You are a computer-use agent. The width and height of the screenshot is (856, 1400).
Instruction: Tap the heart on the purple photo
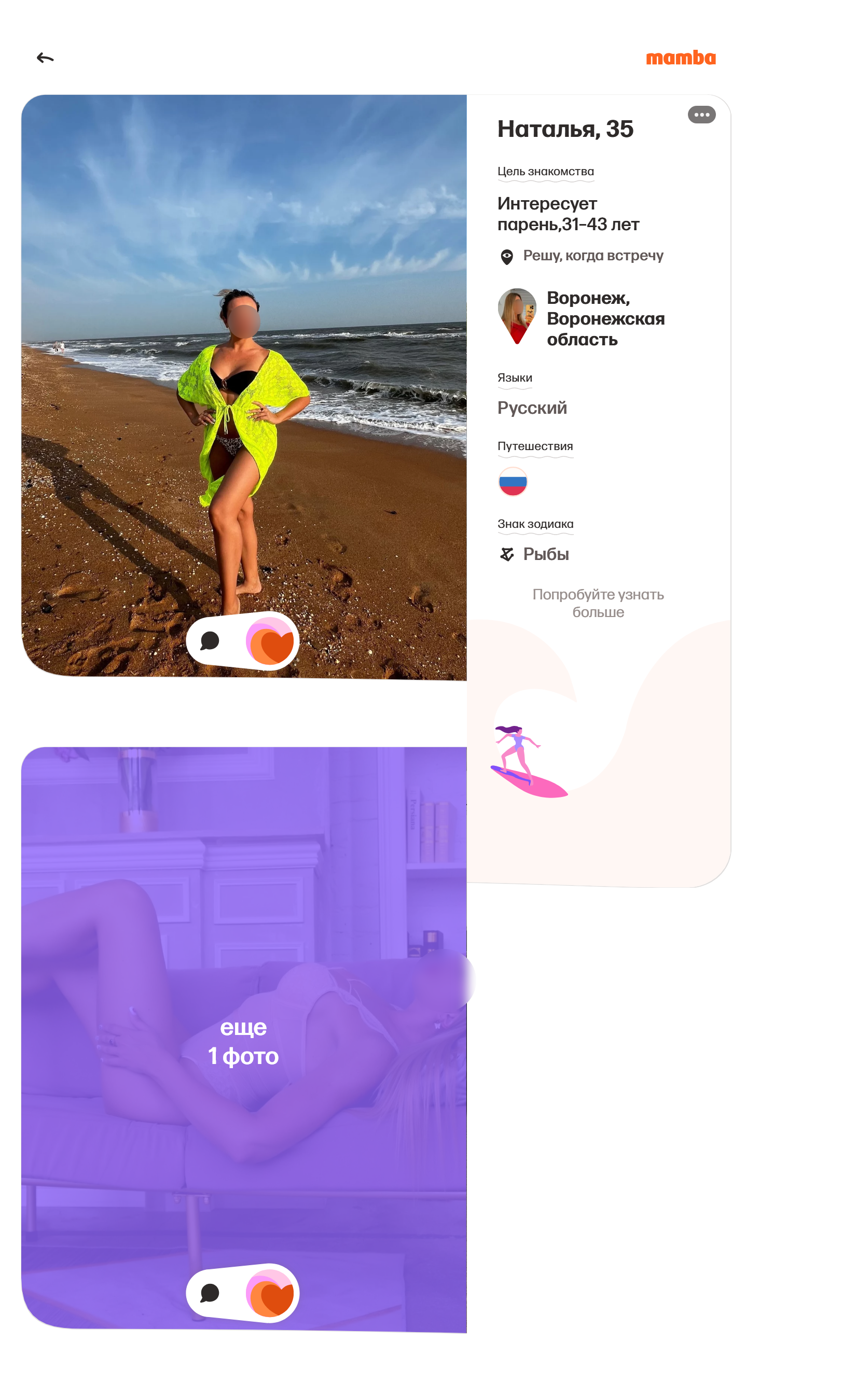tap(271, 1294)
